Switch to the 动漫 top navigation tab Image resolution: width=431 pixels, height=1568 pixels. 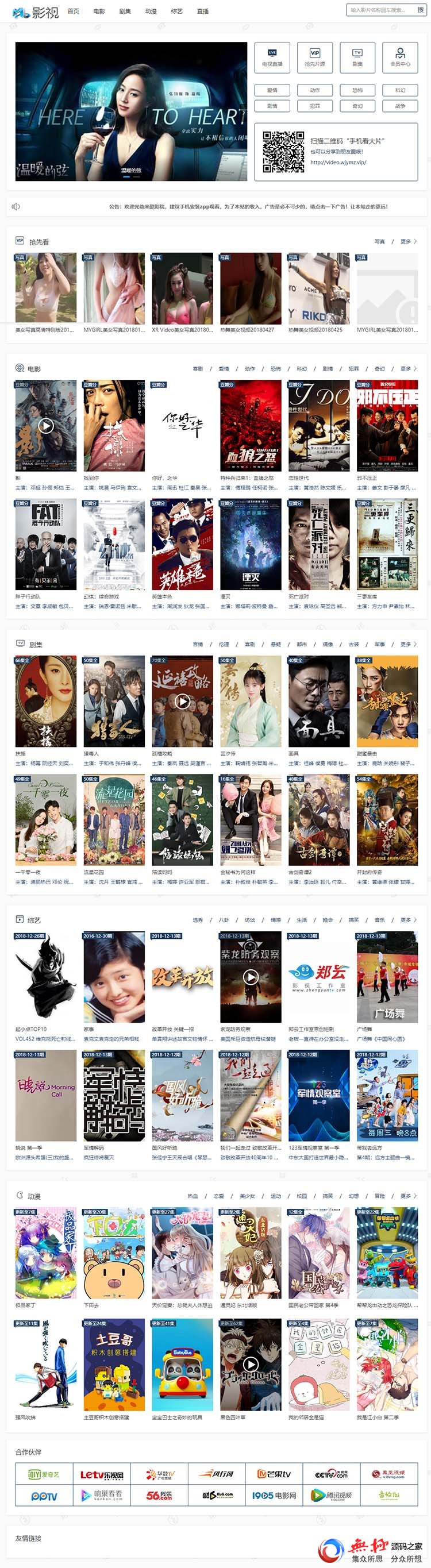click(x=151, y=11)
